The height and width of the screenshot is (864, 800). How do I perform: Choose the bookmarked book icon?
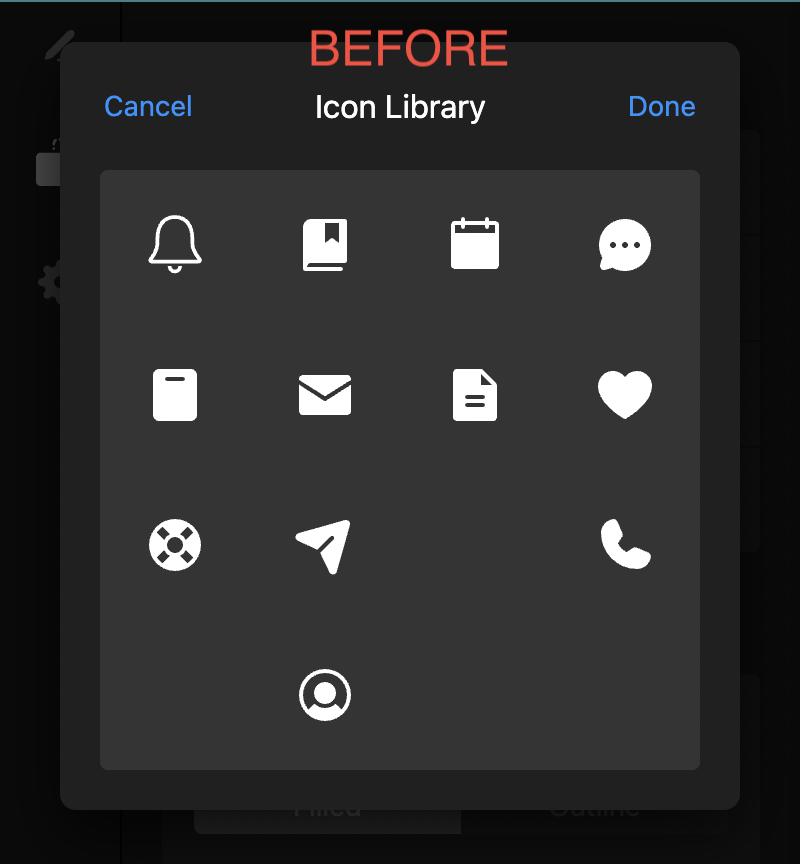coord(325,245)
